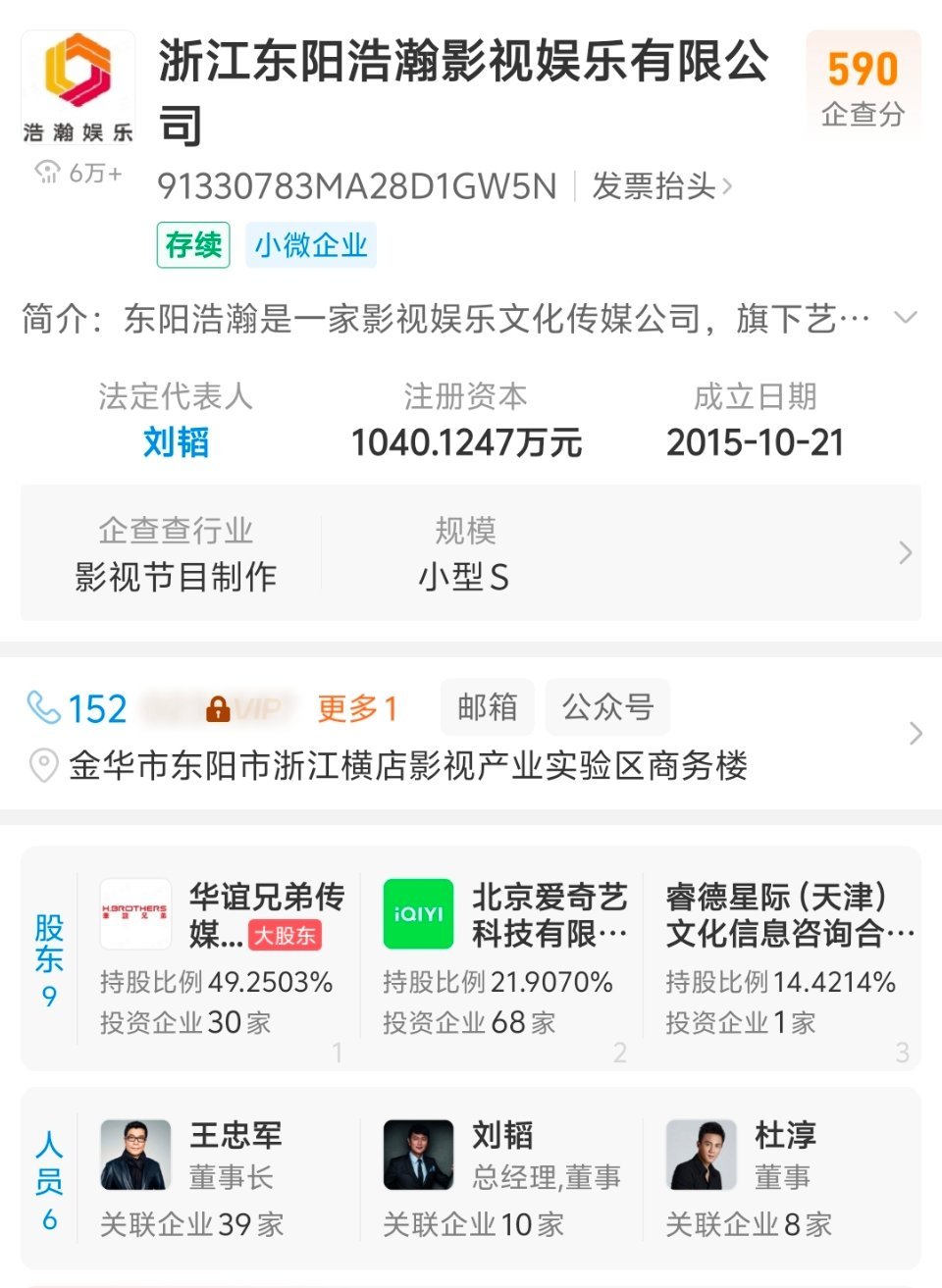Image resolution: width=942 pixels, height=1288 pixels.
Task: Select the iQIYI shareholder logo
Action: [x=418, y=912]
